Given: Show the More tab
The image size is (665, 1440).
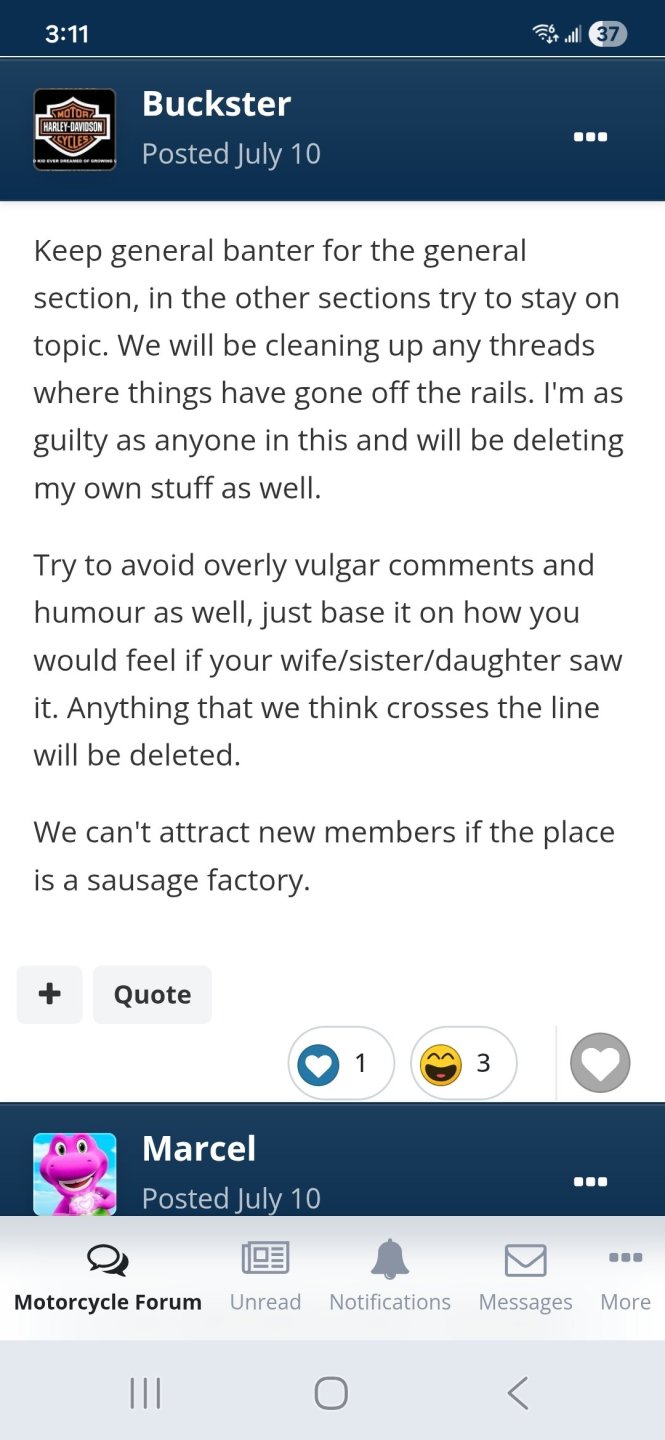Looking at the screenshot, I should tap(625, 1276).
